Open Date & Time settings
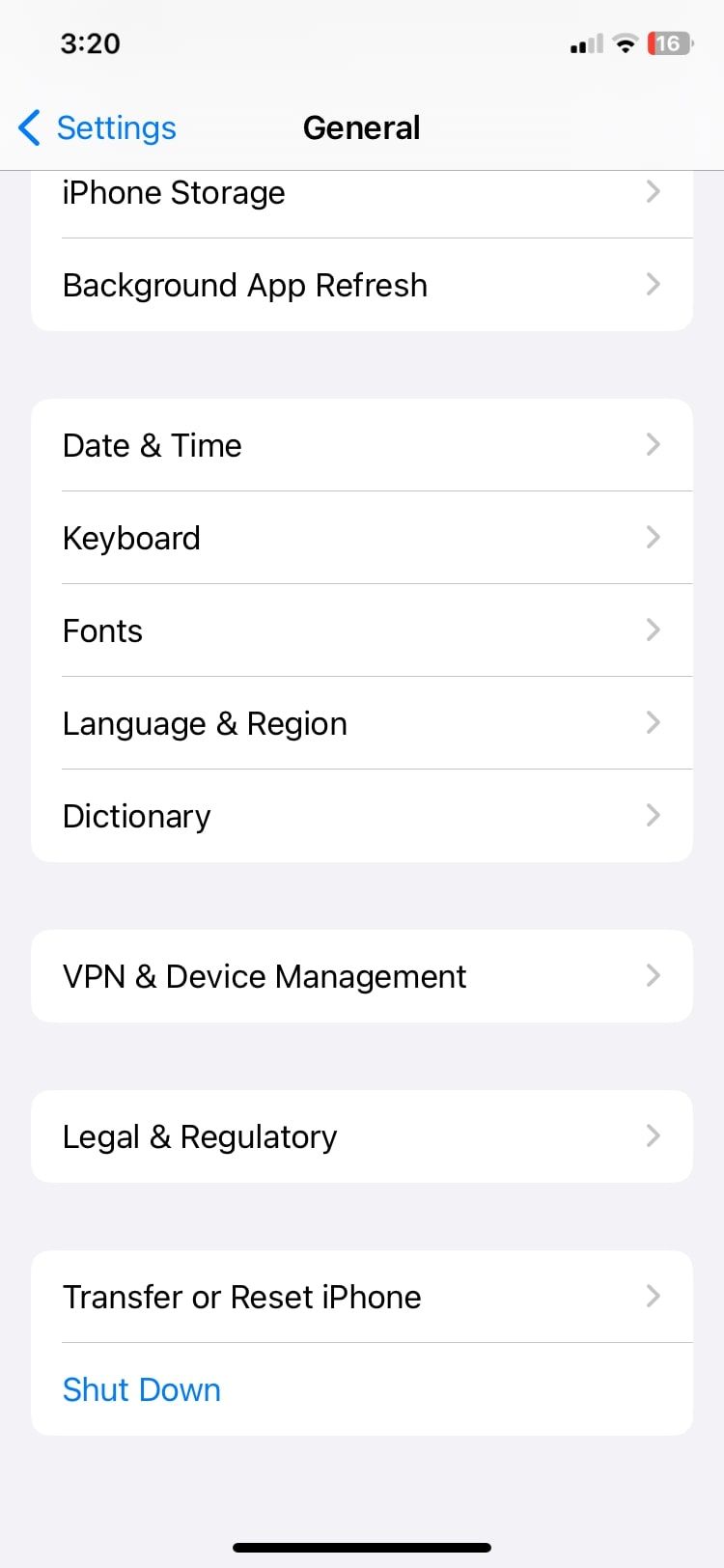724x1568 pixels. click(x=152, y=445)
